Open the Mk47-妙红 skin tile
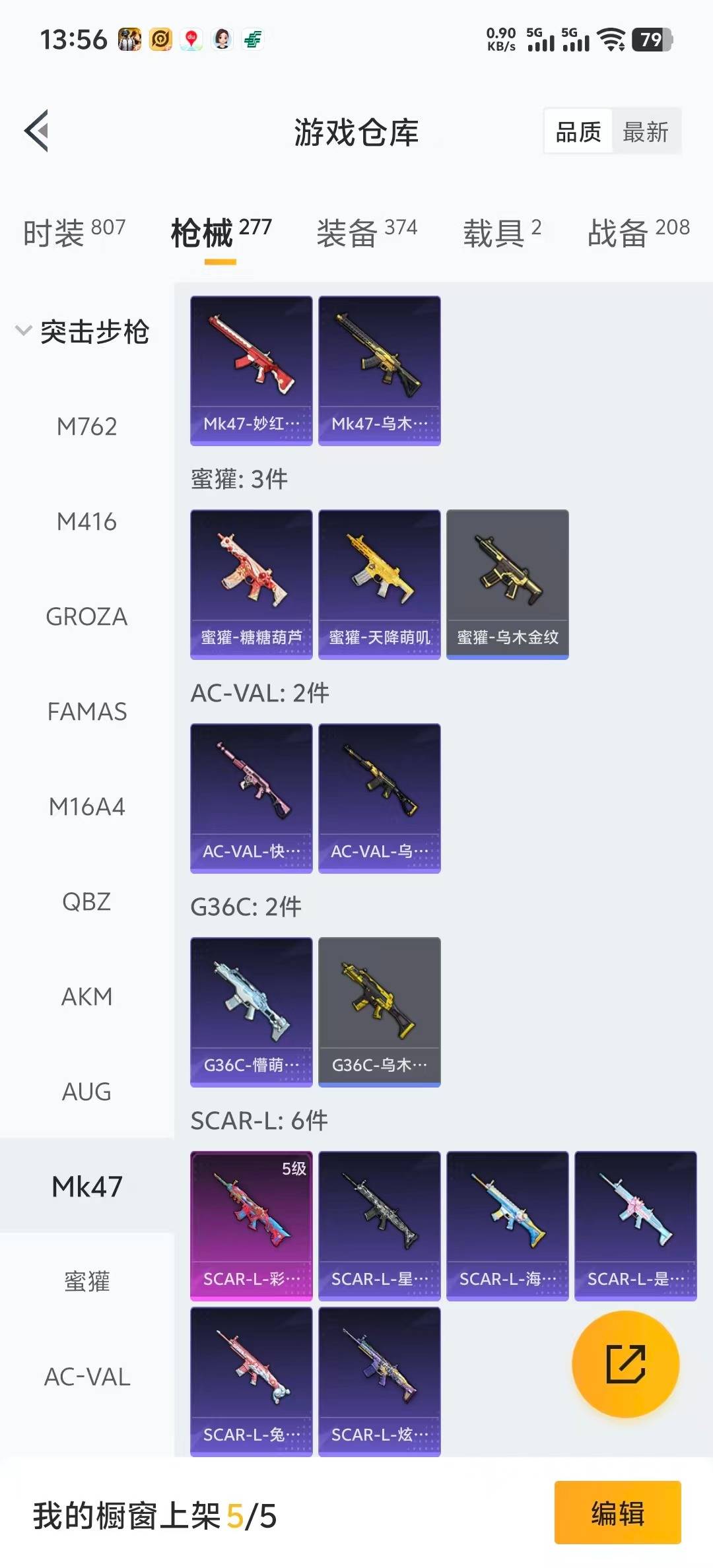This screenshot has height=1568, width=713. coord(251,370)
